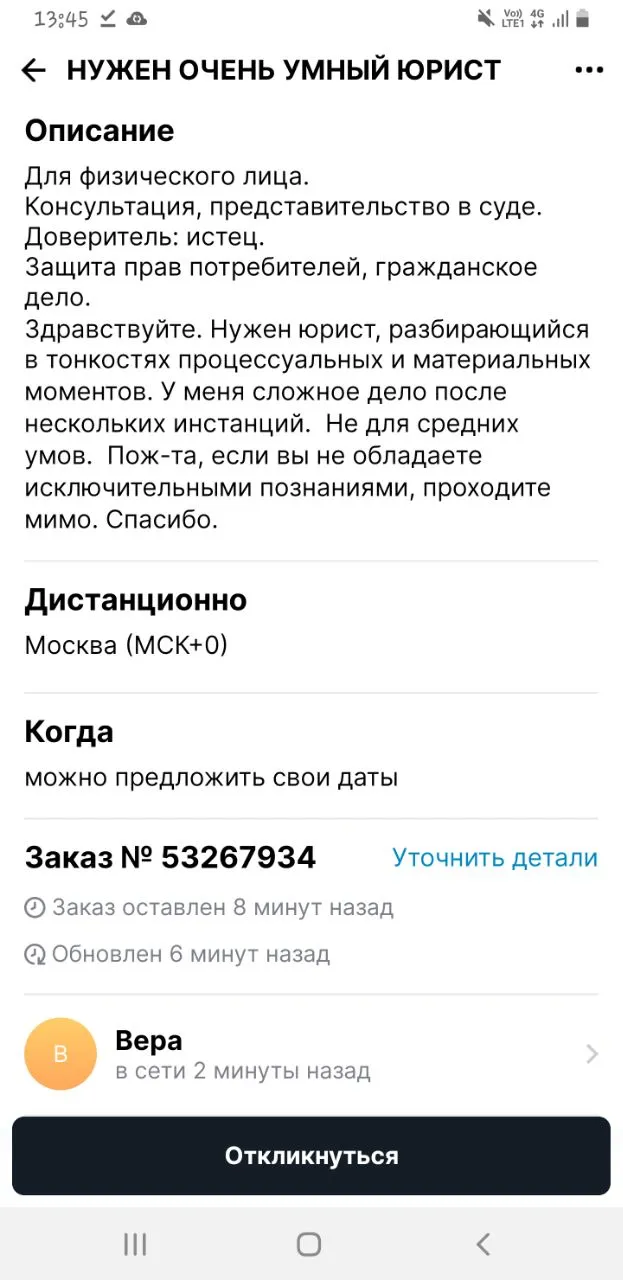The height and width of the screenshot is (1280, 623).
Task: Open the three-dot overflow menu
Action: pyautogui.click(x=591, y=70)
